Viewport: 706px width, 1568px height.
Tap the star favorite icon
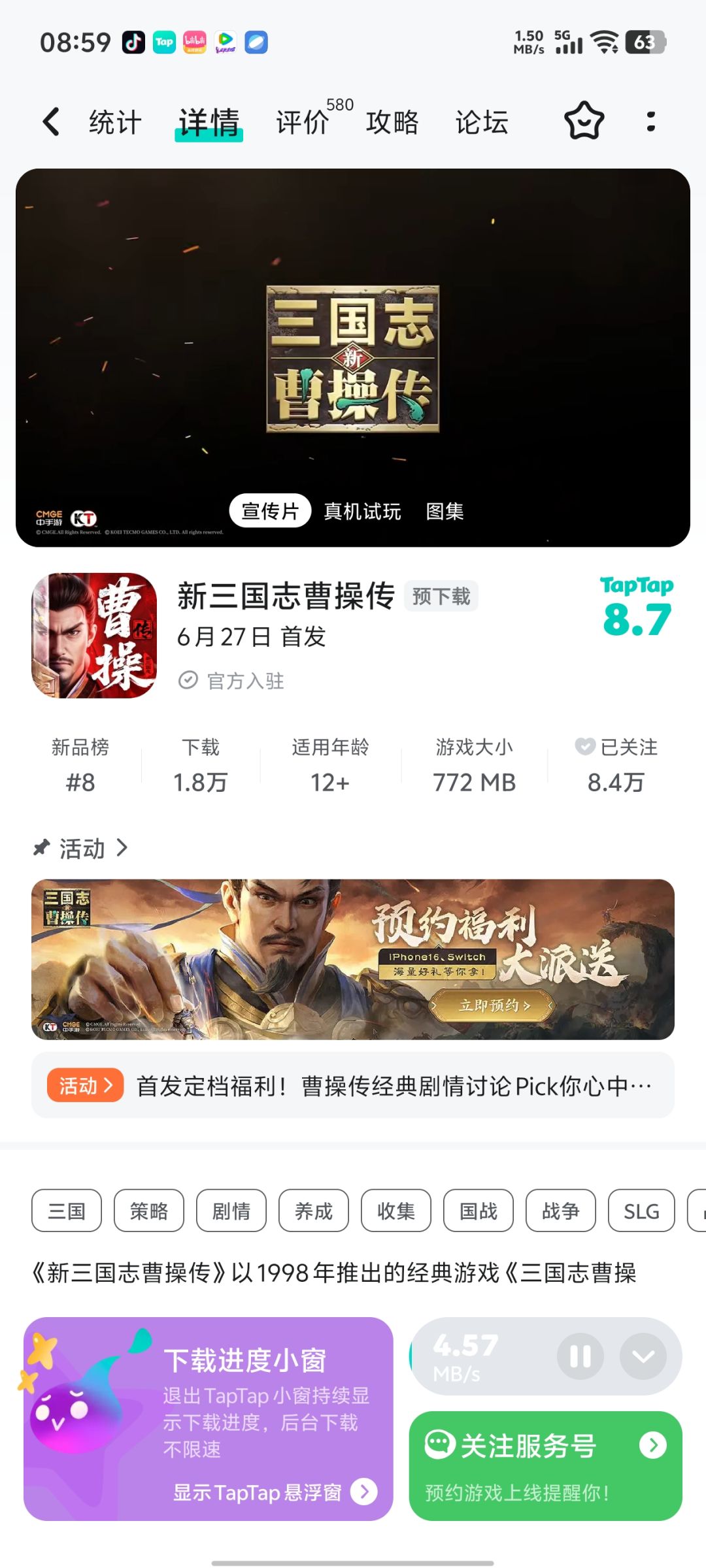pos(584,121)
